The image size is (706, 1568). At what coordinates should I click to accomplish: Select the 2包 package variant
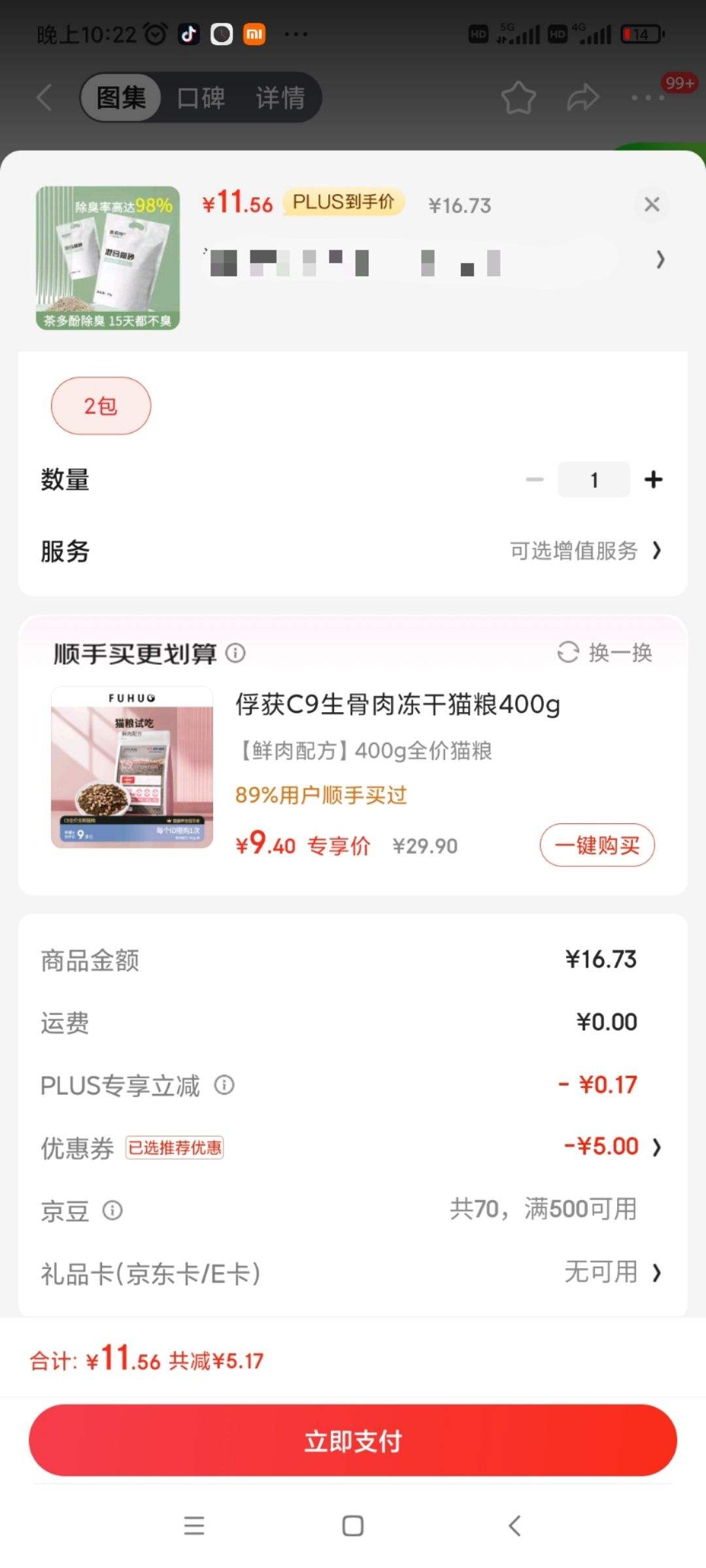(x=101, y=405)
